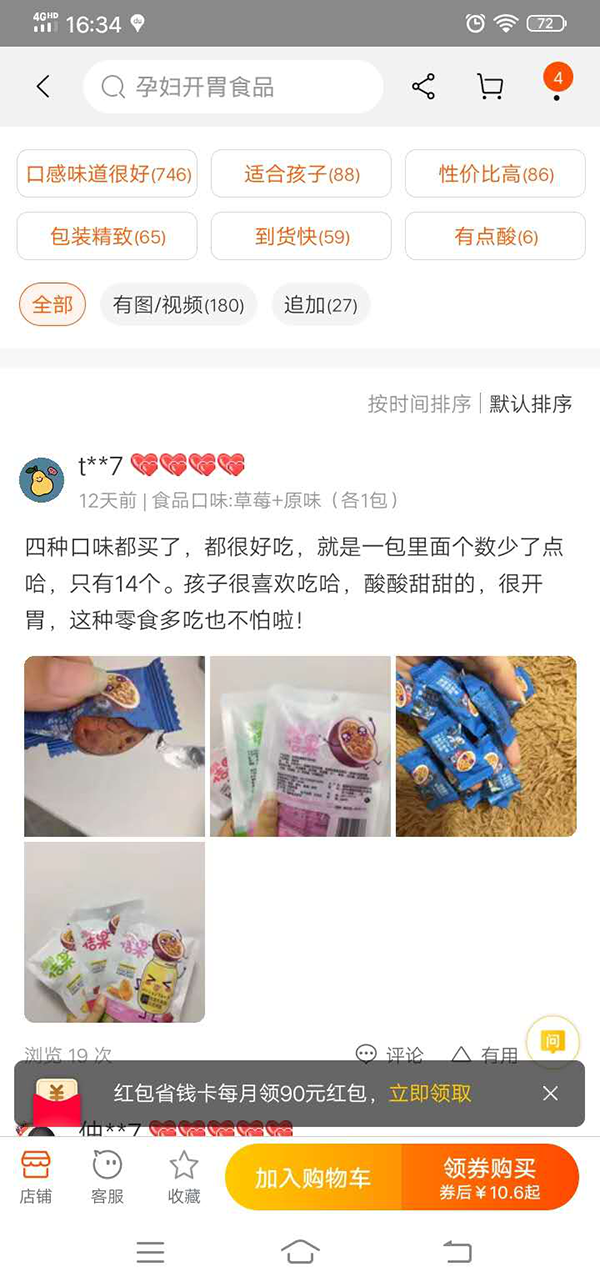600x1287 pixels.
Task: Share this product via share icon
Action: [423, 87]
